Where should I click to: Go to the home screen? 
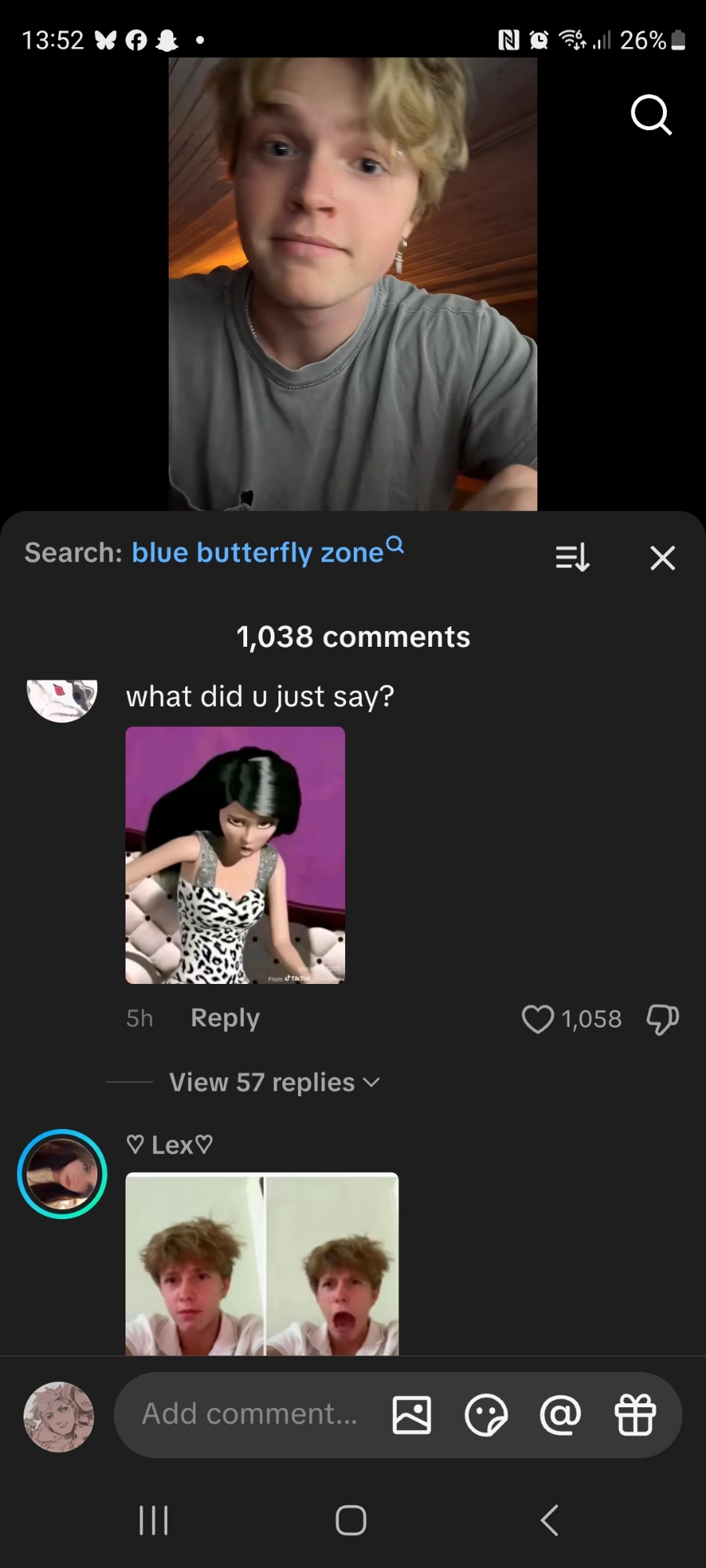(x=351, y=1520)
